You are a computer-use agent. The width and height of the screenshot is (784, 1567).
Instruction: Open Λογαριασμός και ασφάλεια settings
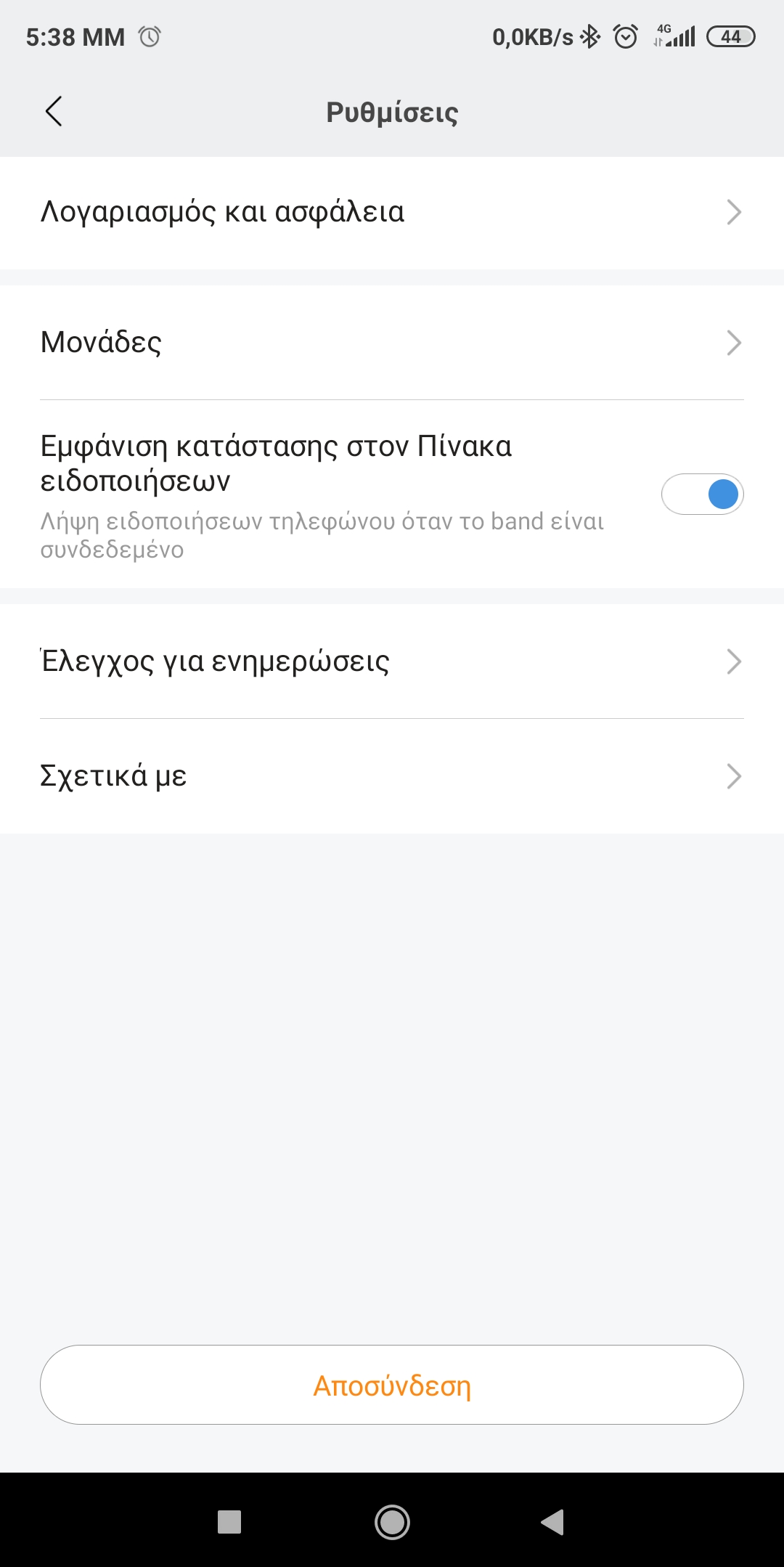tap(392, 212)
